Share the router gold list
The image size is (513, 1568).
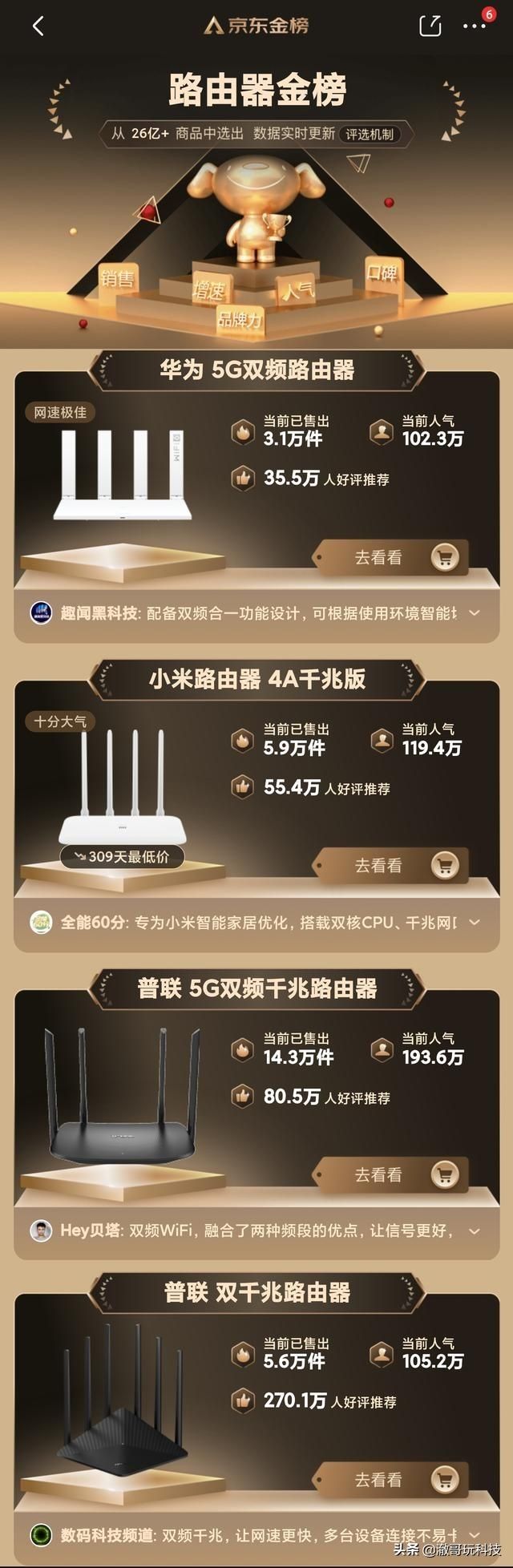(x=430, y=26)
